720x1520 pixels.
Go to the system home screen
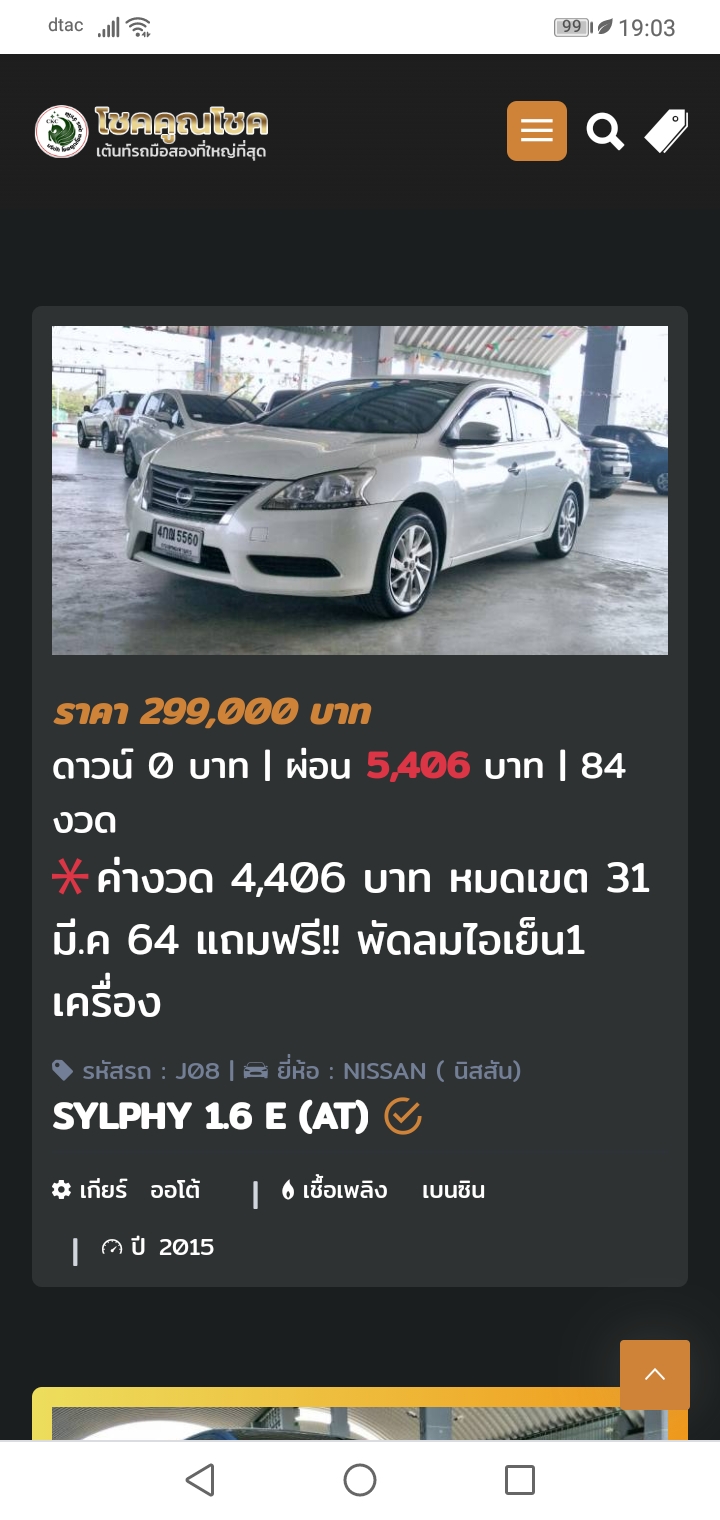pyautogui.click(x=360, y=1480)
